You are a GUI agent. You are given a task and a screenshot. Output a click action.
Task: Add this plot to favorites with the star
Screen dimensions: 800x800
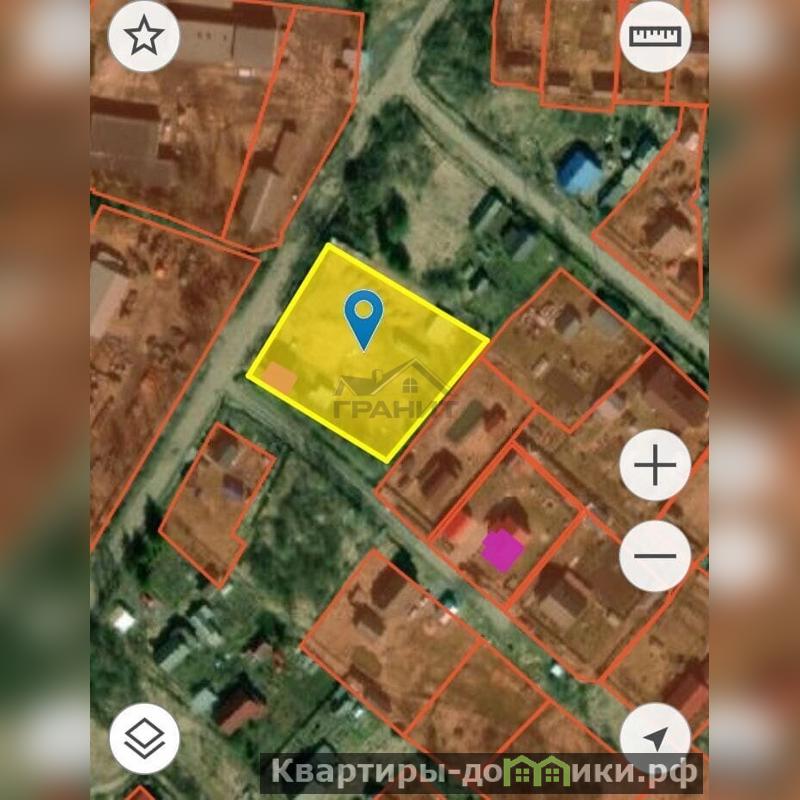pos(143,37)
